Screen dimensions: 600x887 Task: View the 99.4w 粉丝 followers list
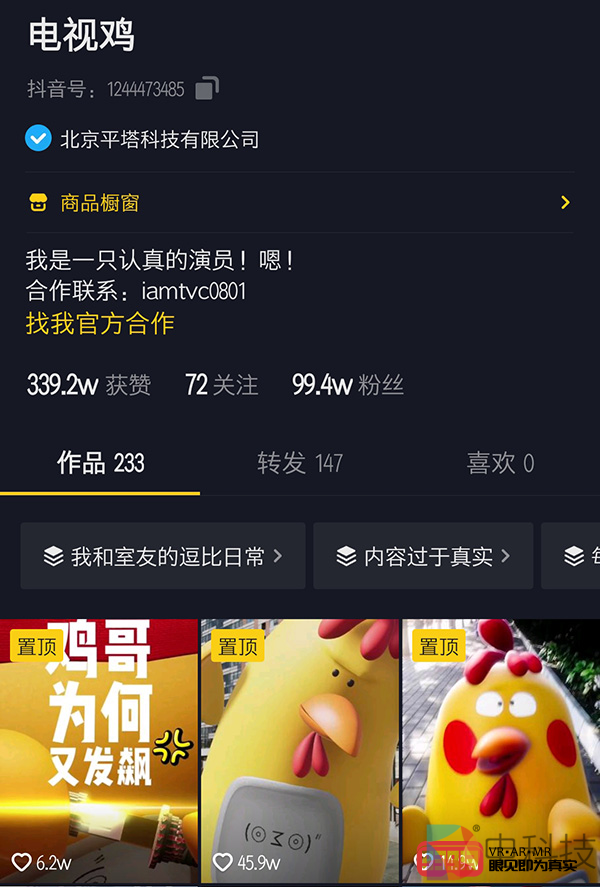pos(347,385)
